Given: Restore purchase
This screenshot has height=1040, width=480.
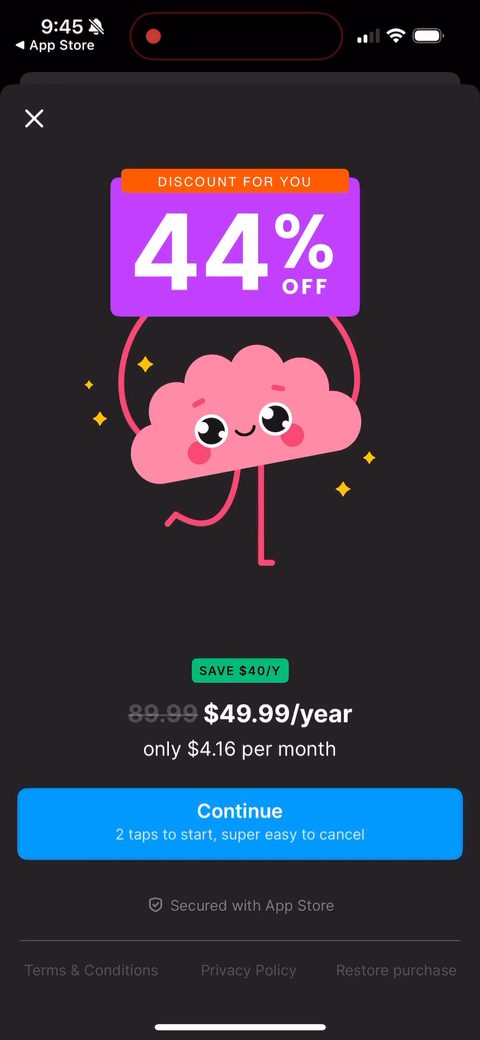Looking at the screenshot, I should click(396, 970).
